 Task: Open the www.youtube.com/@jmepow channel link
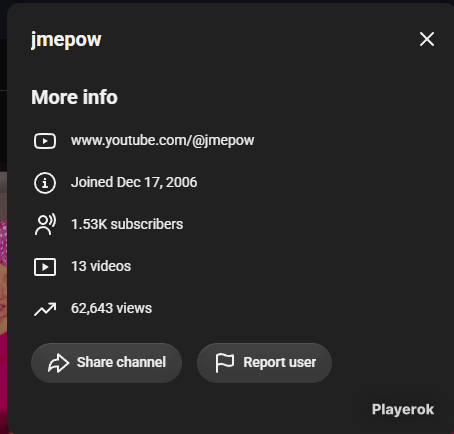[x=162, y=140]
